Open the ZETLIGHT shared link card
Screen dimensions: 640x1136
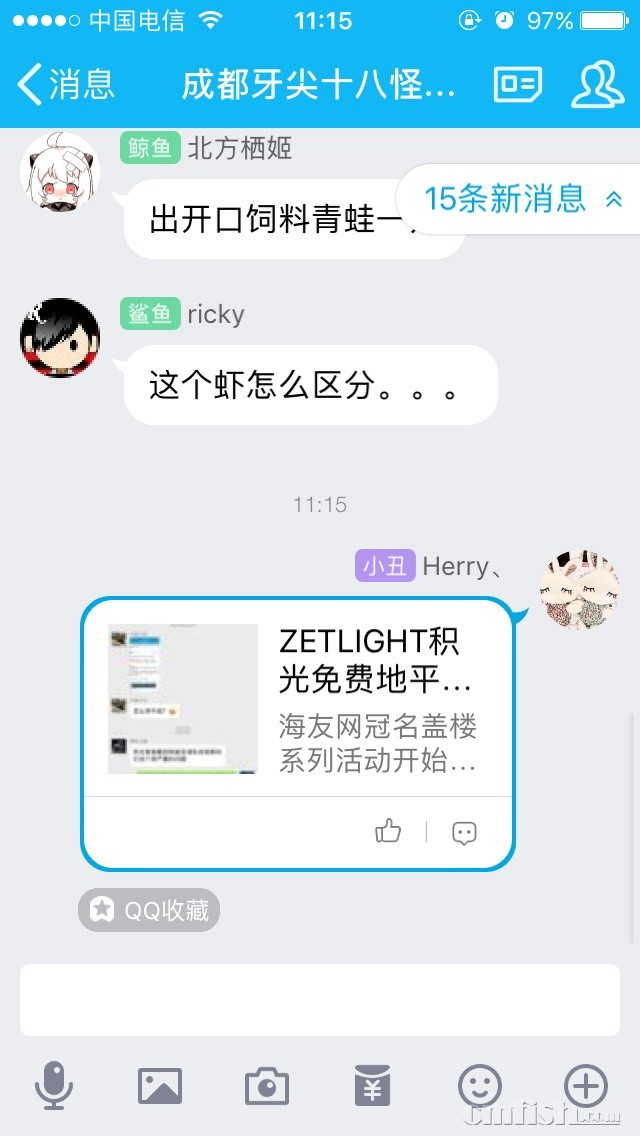[297, 700]
